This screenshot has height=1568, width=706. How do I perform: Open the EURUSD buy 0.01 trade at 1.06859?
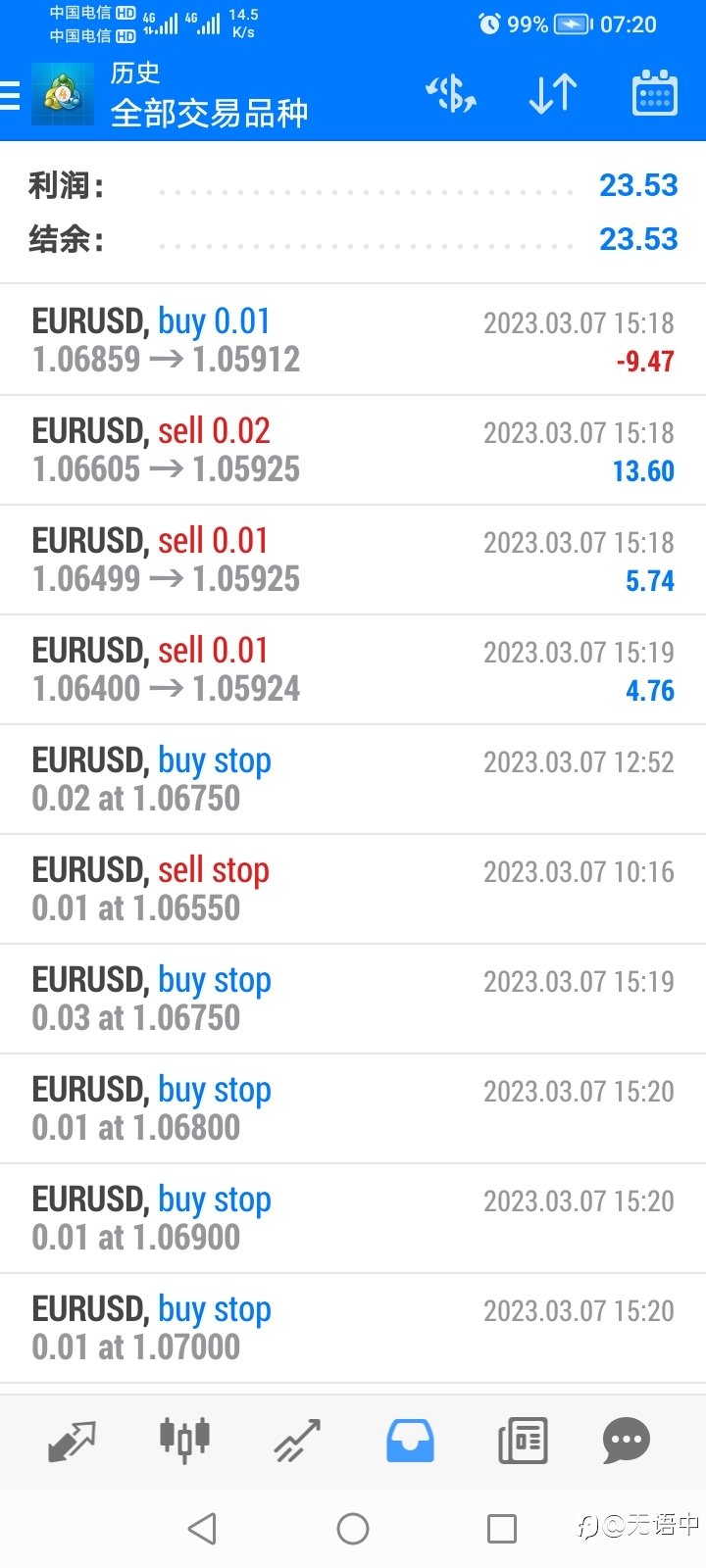[x=353, y=340]
